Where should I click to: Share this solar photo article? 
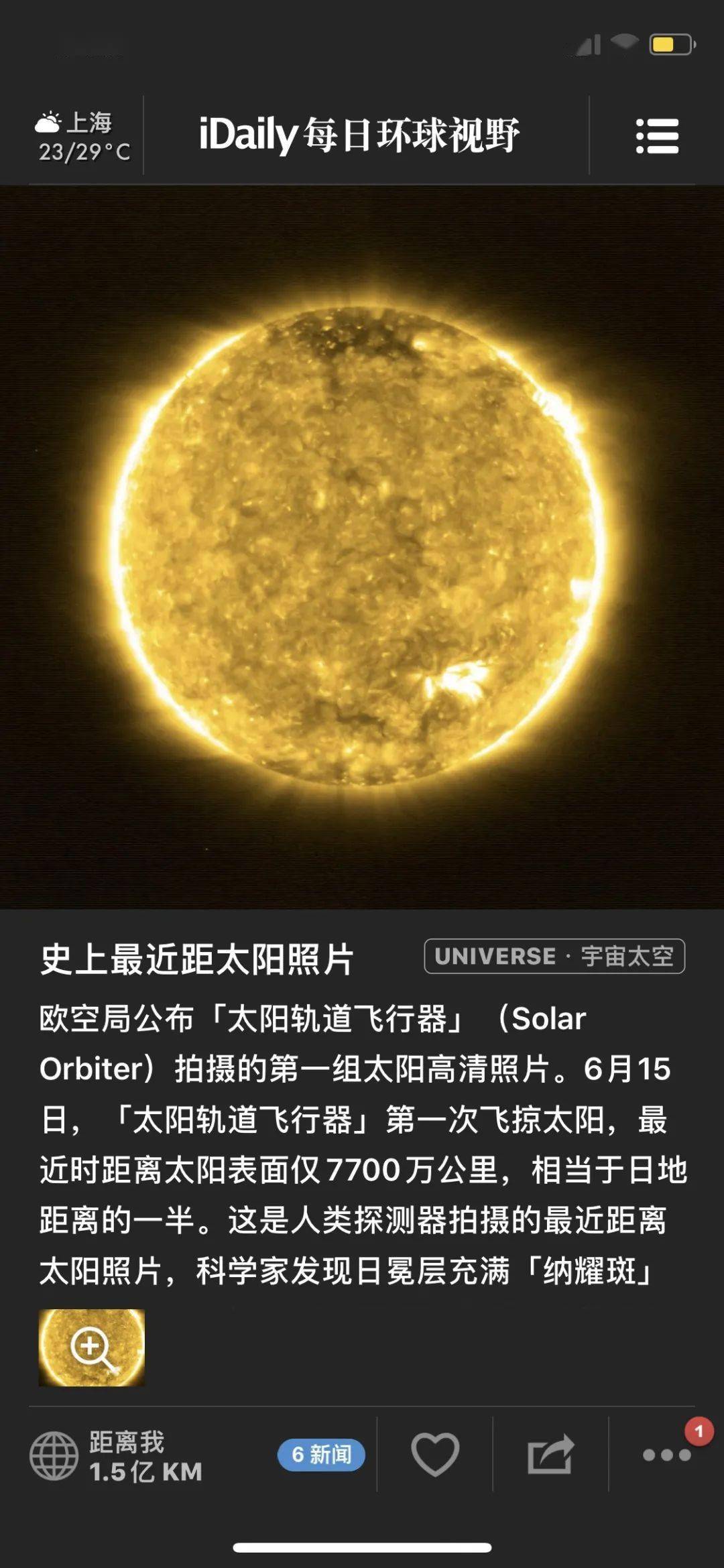click(x=550, y=1454)
